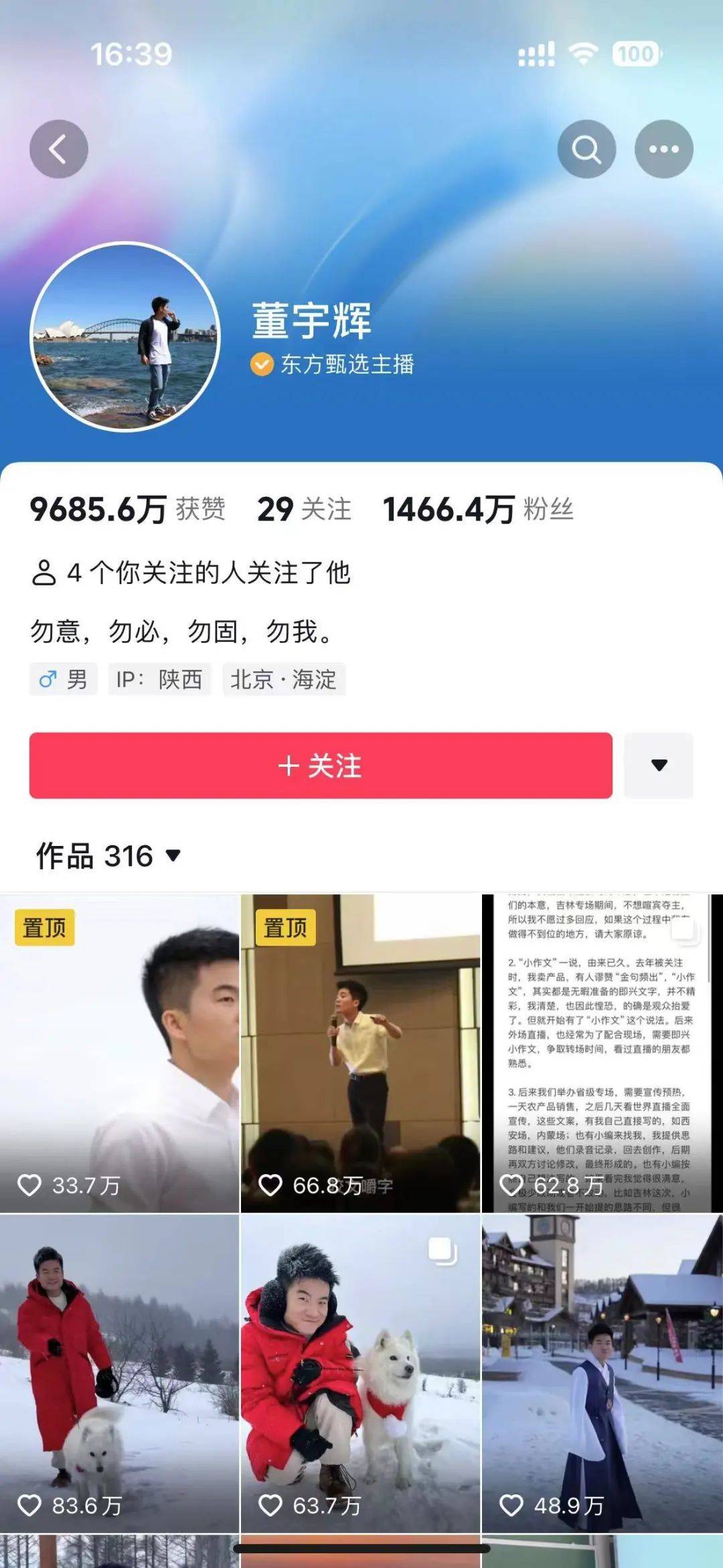Open search on this profile
The height and width of the screenshot is (1568, 723).
(x=586, y=149)
